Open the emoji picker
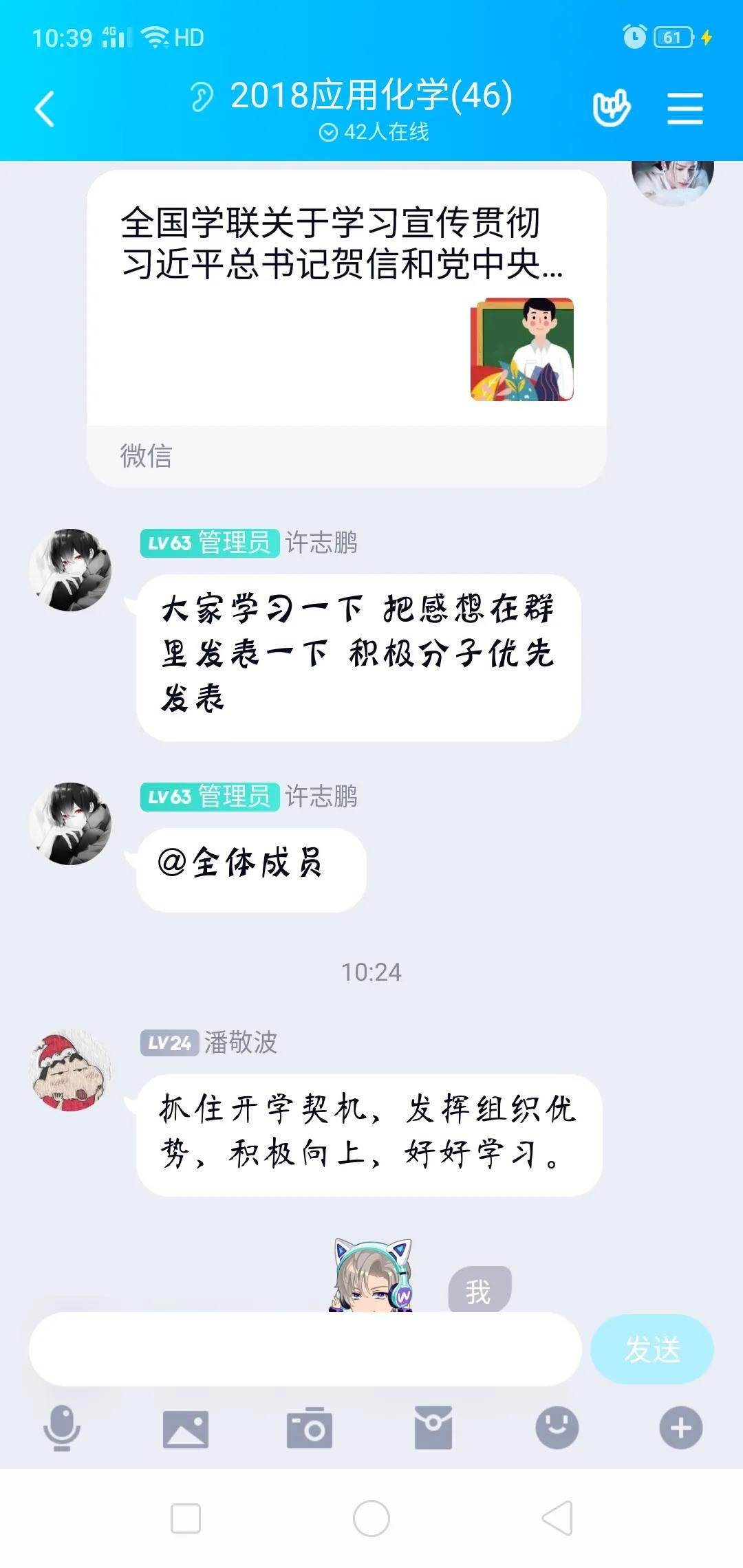 click(x=557, y=1428)
